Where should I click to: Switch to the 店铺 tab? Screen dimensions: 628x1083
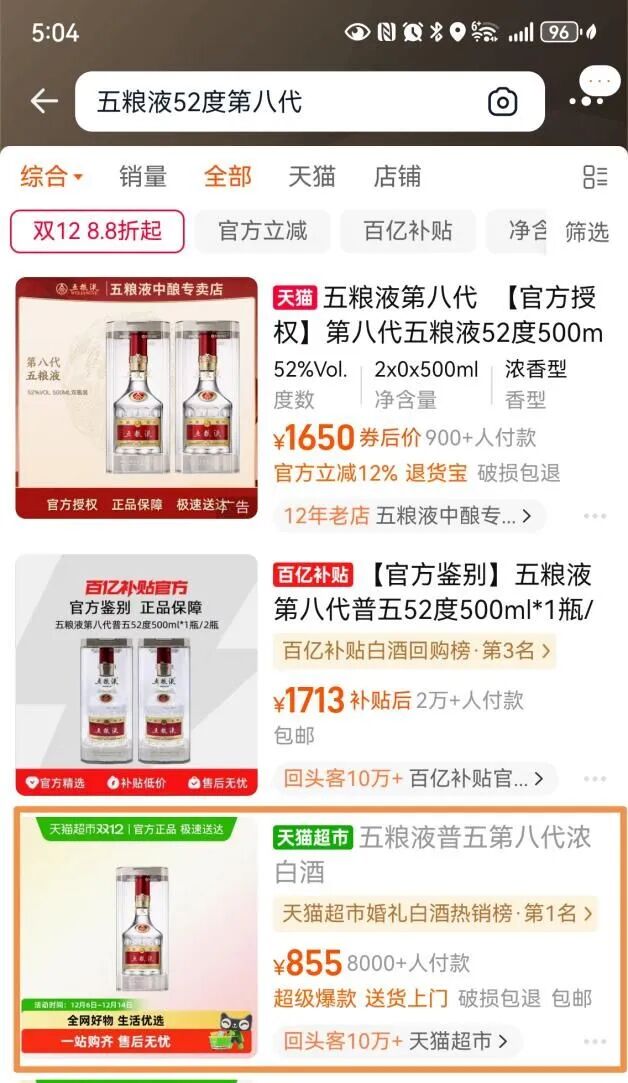[x=397, y=177]
